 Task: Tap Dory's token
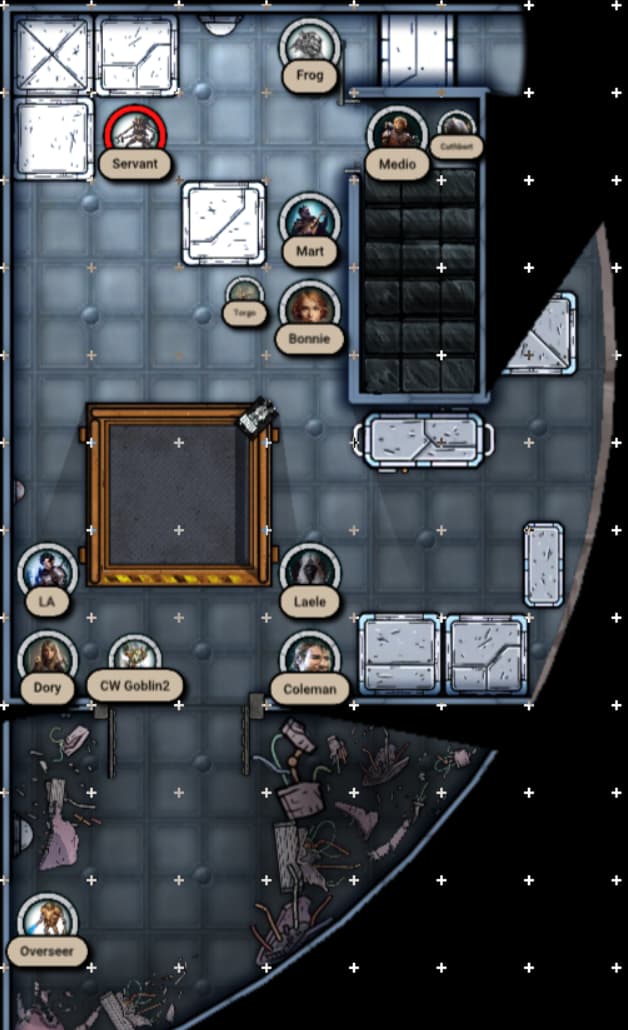pos(47,658)
